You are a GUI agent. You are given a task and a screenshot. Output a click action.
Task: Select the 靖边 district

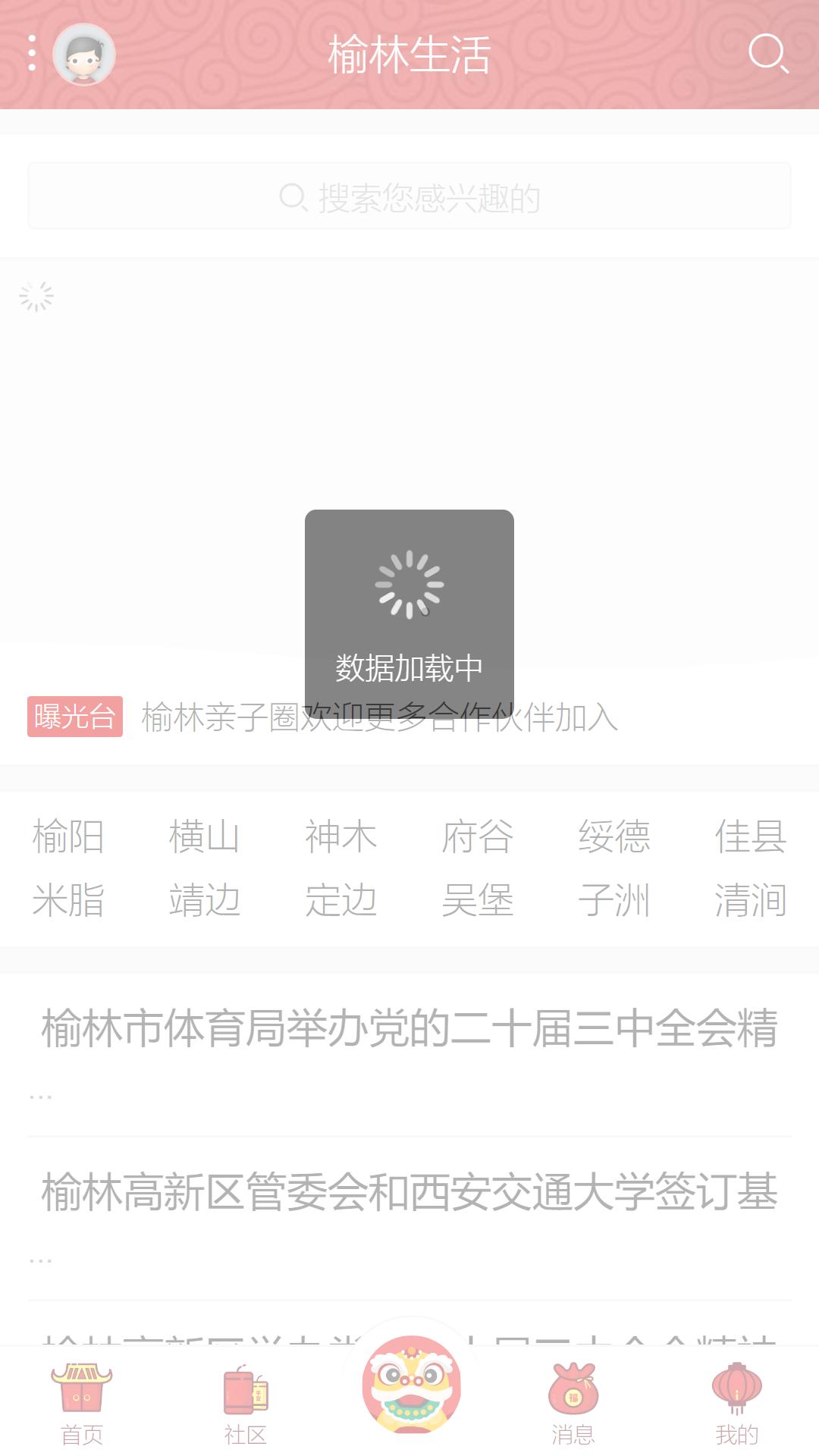(x=205, y=900)
